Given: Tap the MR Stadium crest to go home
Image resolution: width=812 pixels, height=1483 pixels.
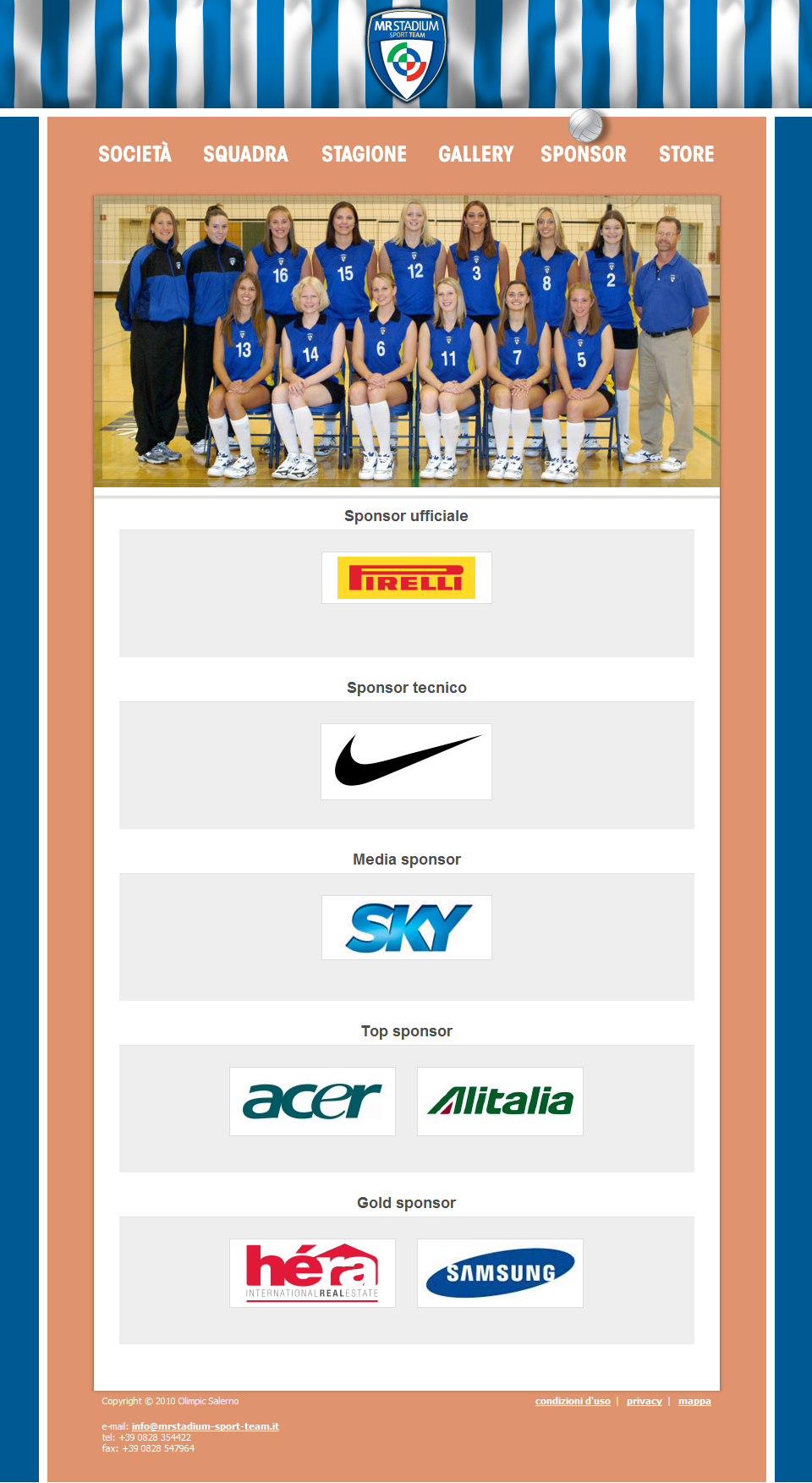Looking at the screenshot, I should 407,55.
